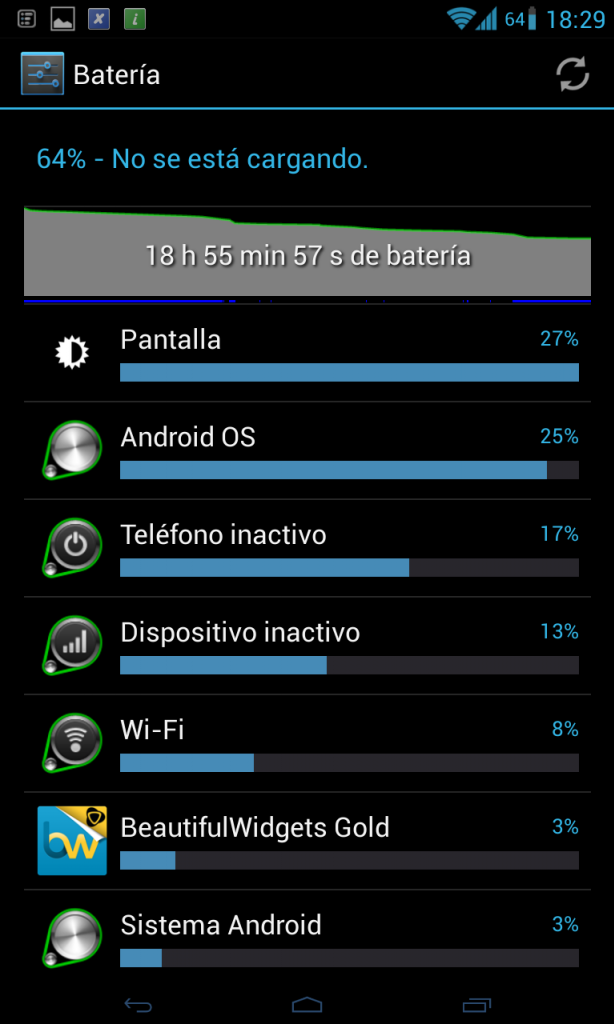
Task: Tap the Sistema Android entry
Action: pyautogui.click(x=307, y=935)
